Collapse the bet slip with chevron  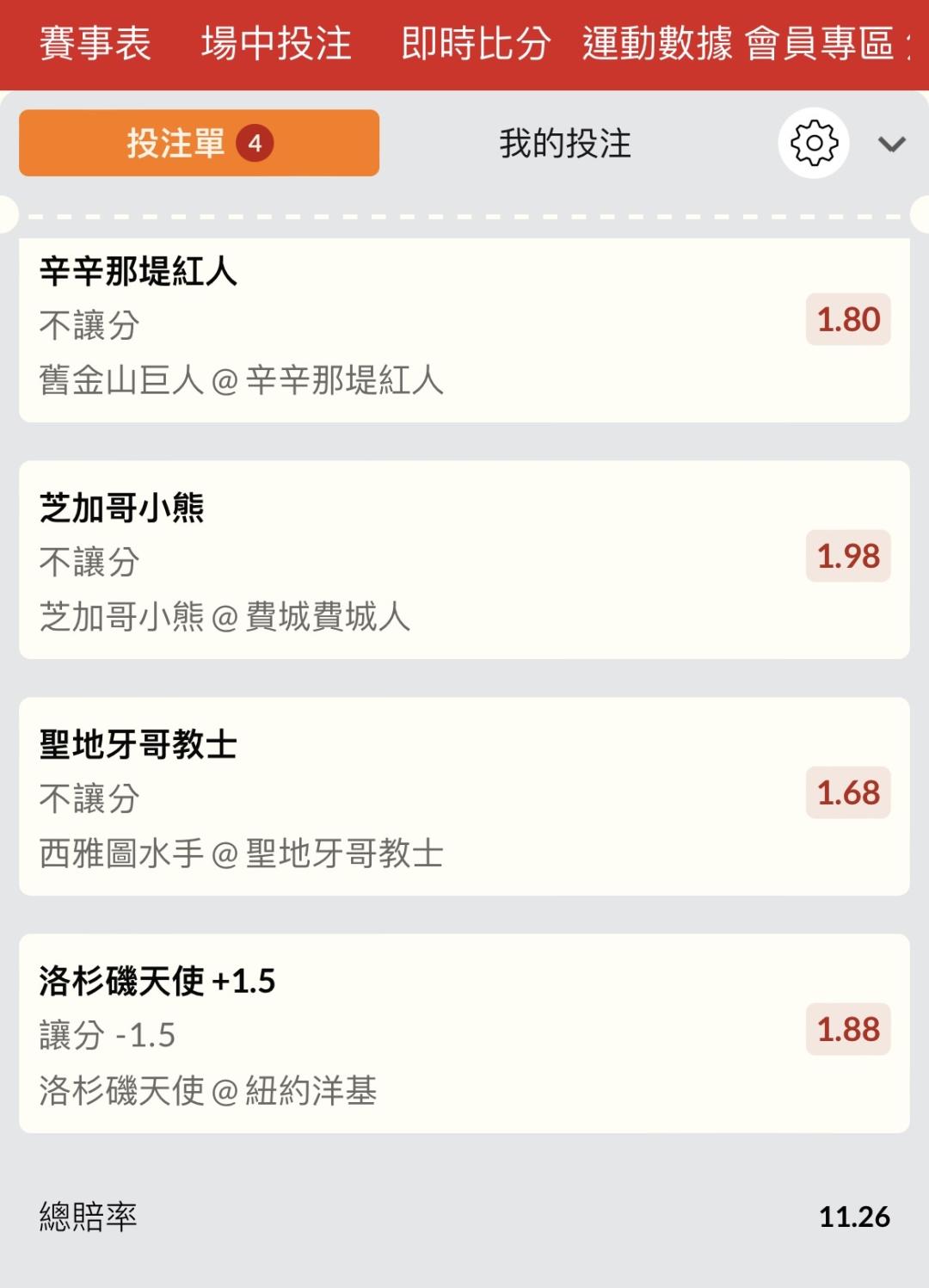(892, 144)
